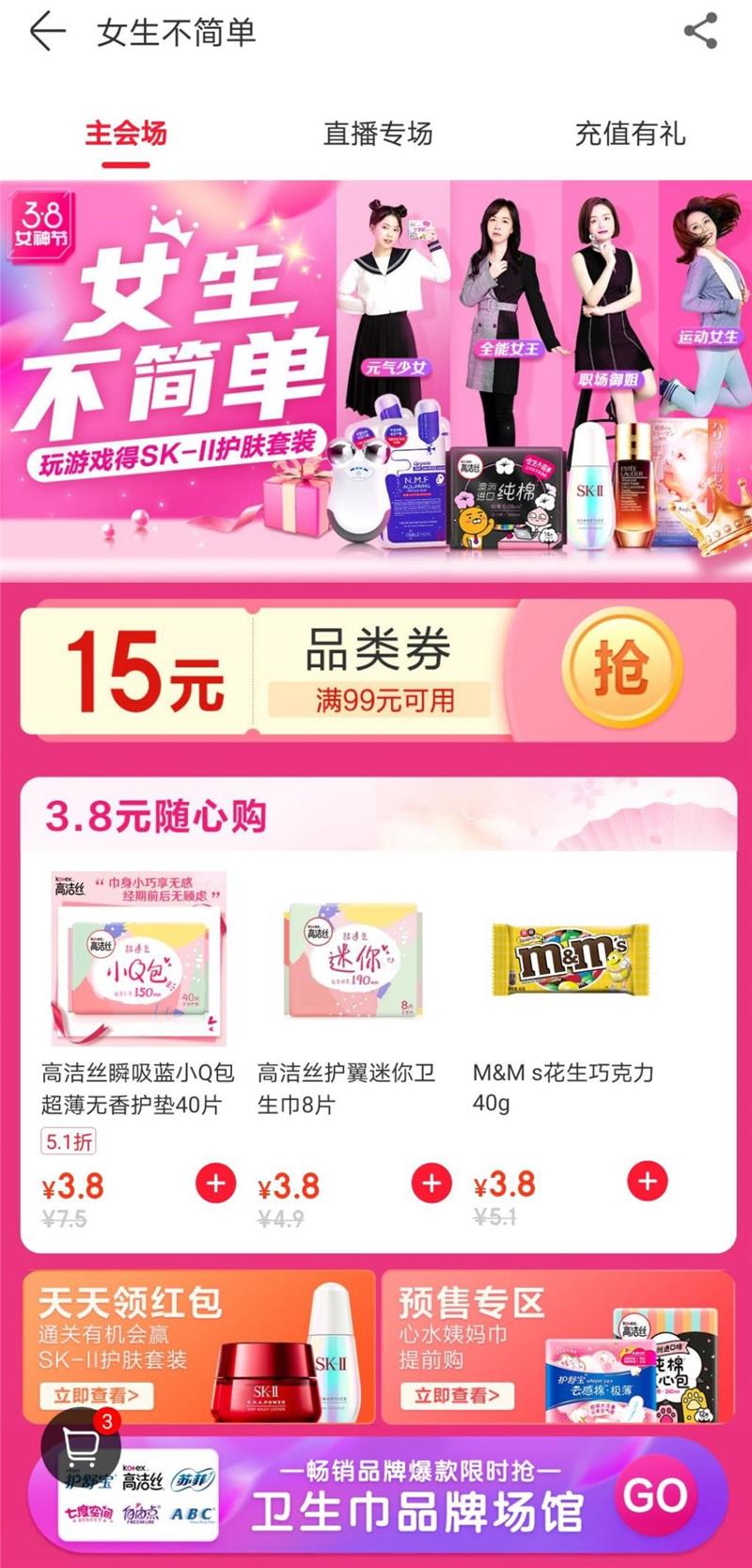Add 高洁丝护翼迷你卫生巾8片 to cart
Screen dimensions: 752x1568
tap(431, 1183)
